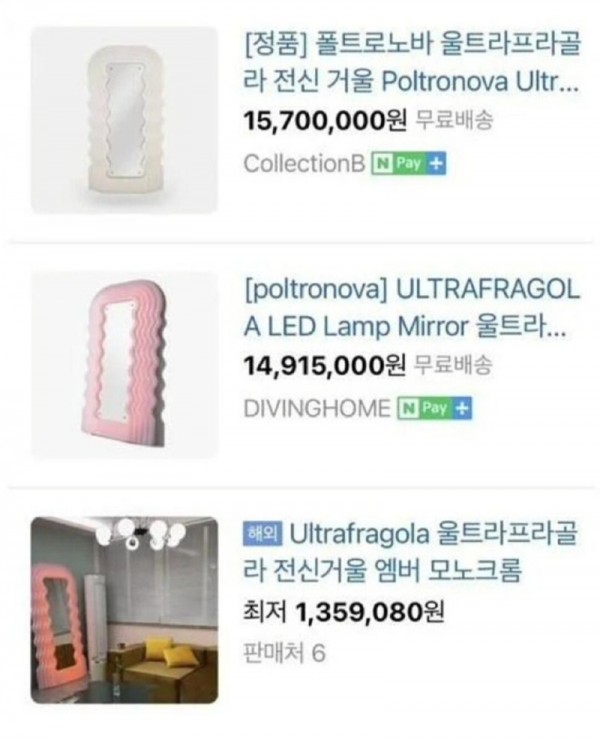The image size is (600, 740).
Task: Open the ULTRAFRAGOLA LED Lamp Mirror listing
Action: pos(410,309)
